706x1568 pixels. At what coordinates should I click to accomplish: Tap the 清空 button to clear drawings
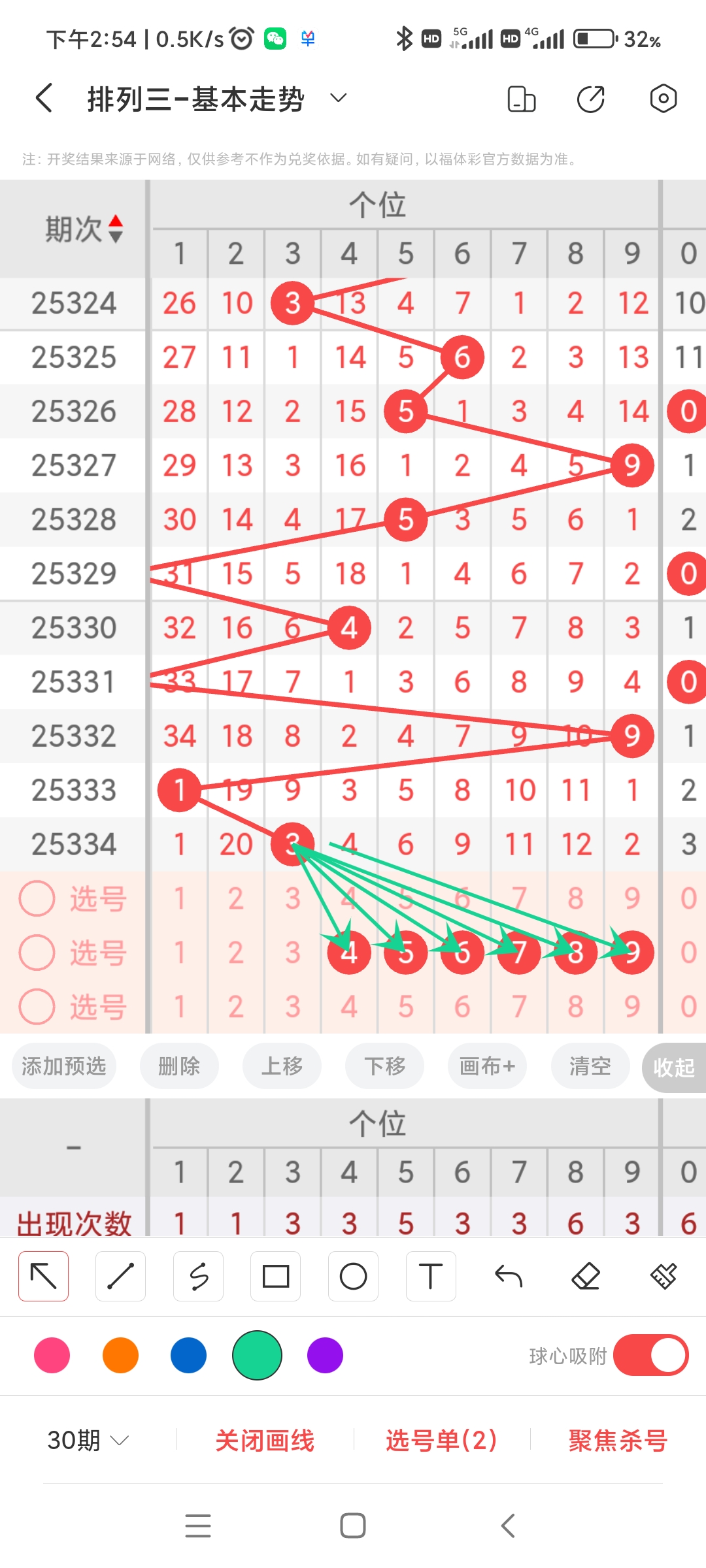pos(589,1066)
